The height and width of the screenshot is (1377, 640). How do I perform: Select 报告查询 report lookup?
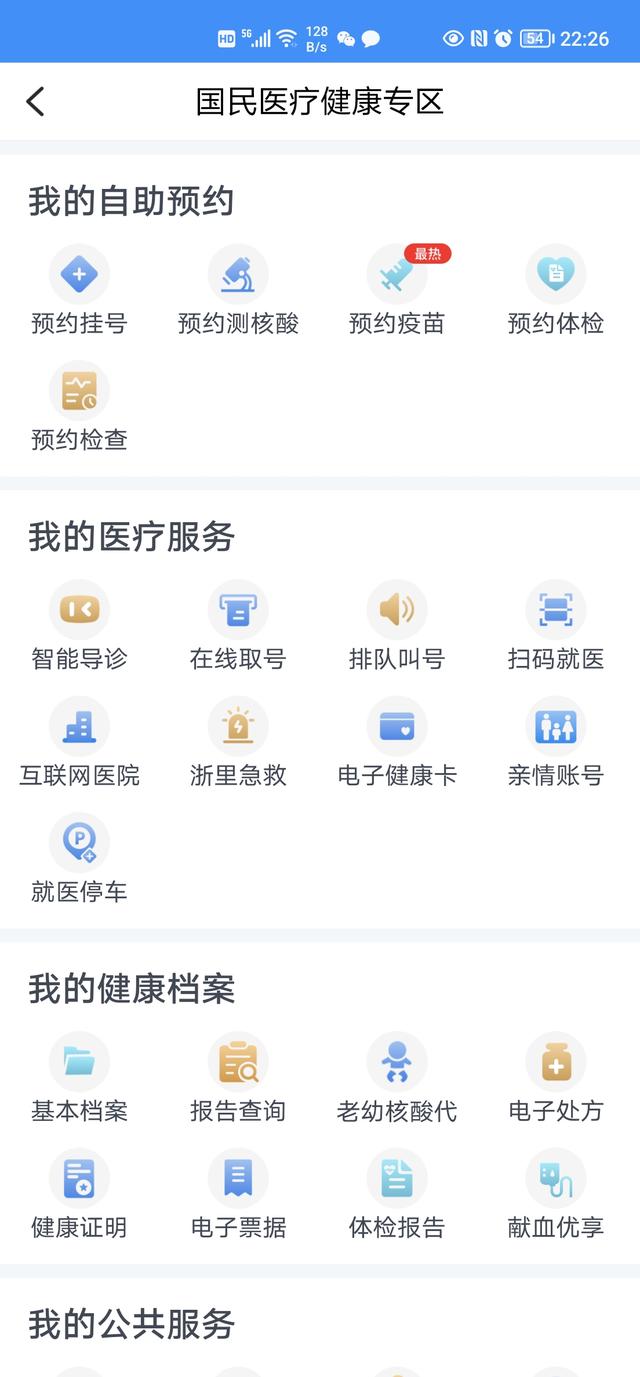pyautogui.click(x=238, y=1062)
